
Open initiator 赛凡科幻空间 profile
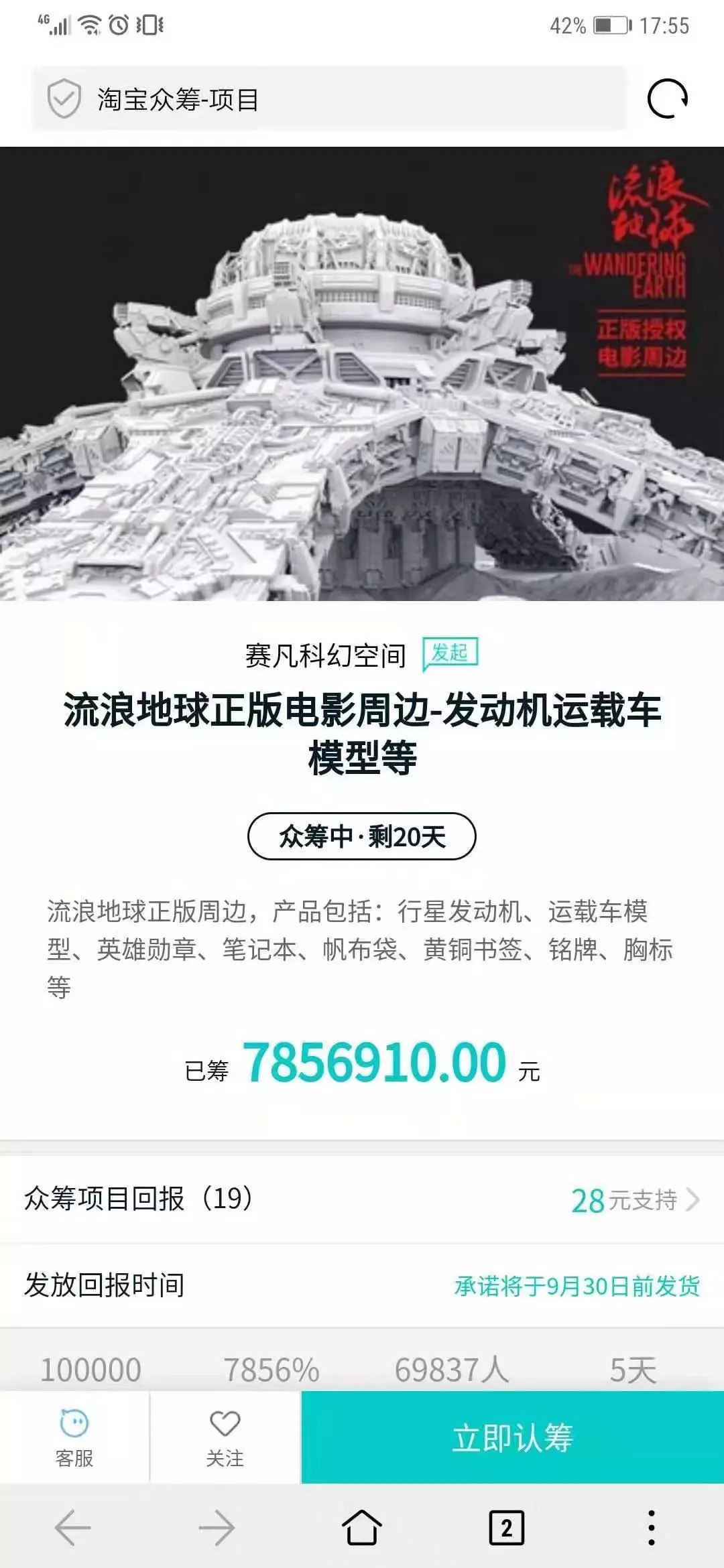pos(326,655)
